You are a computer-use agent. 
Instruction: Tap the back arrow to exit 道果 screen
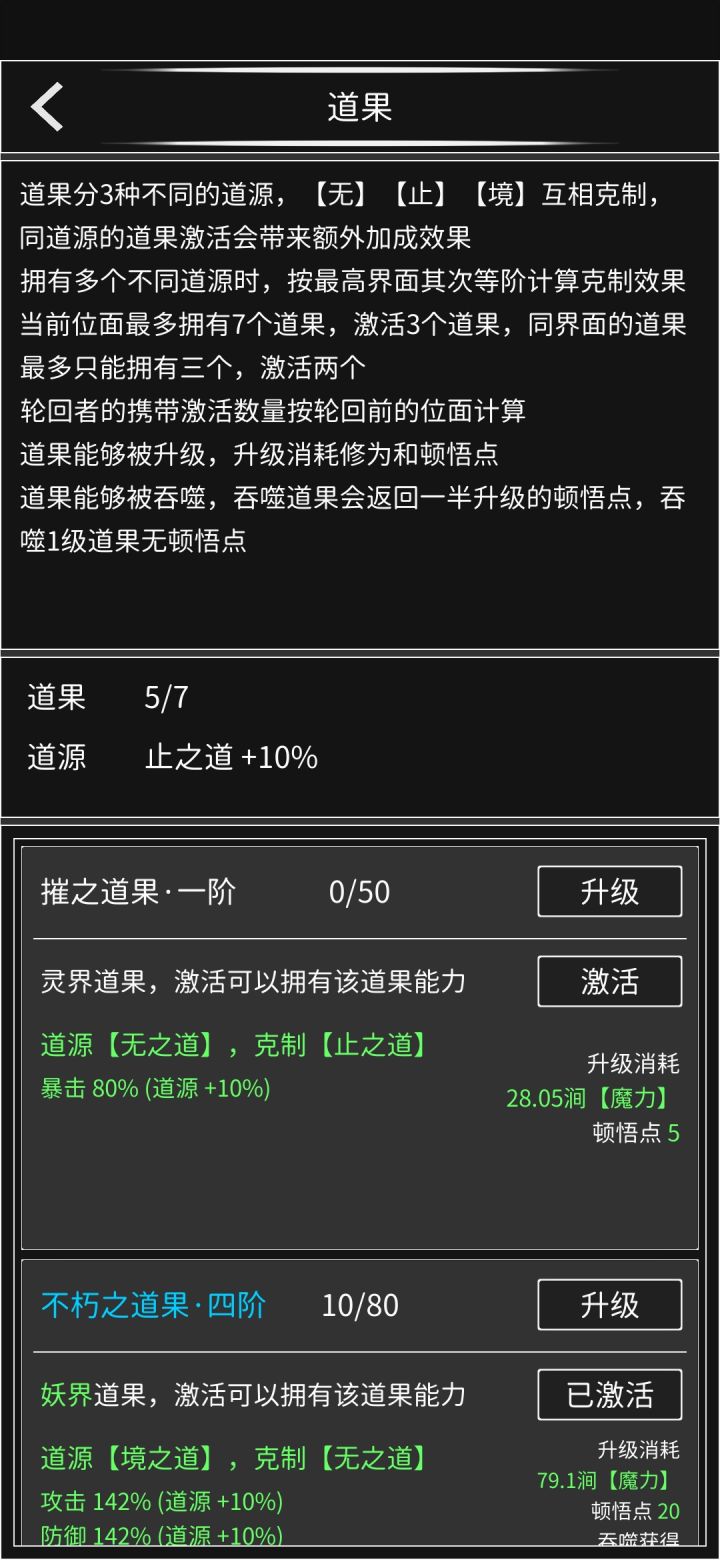(47, 104)
